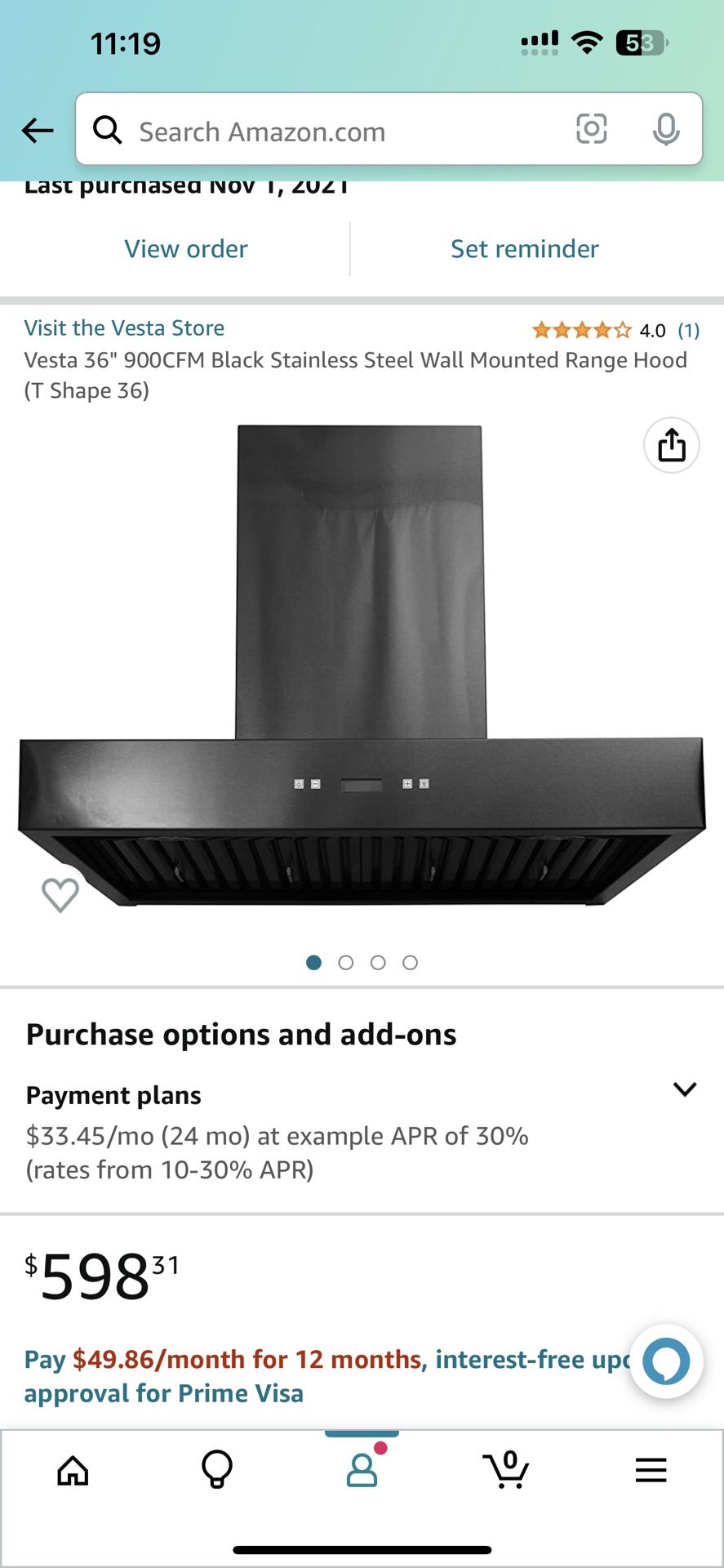Open the lightbulb Inspire tab
The height and width of the screenshot is (1568, 724).
click(x=217, y=1471)
